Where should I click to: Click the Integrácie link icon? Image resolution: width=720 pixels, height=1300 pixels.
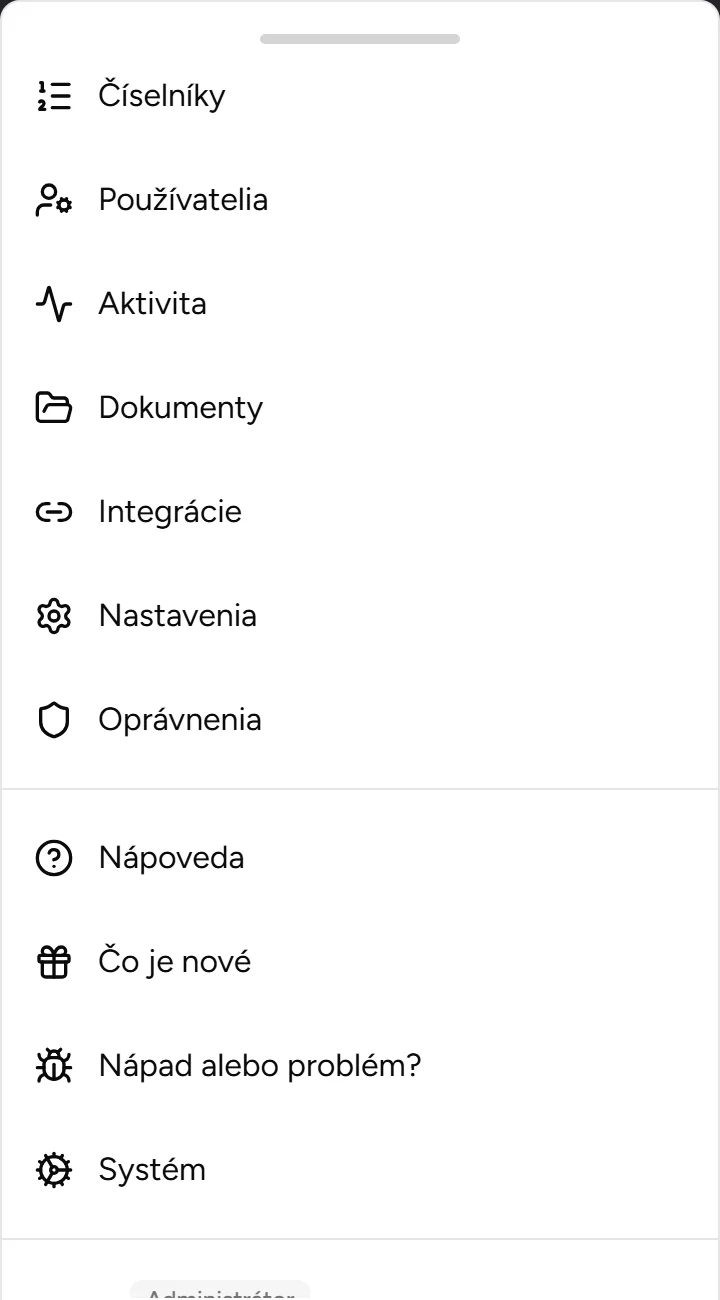click(53, 511)
